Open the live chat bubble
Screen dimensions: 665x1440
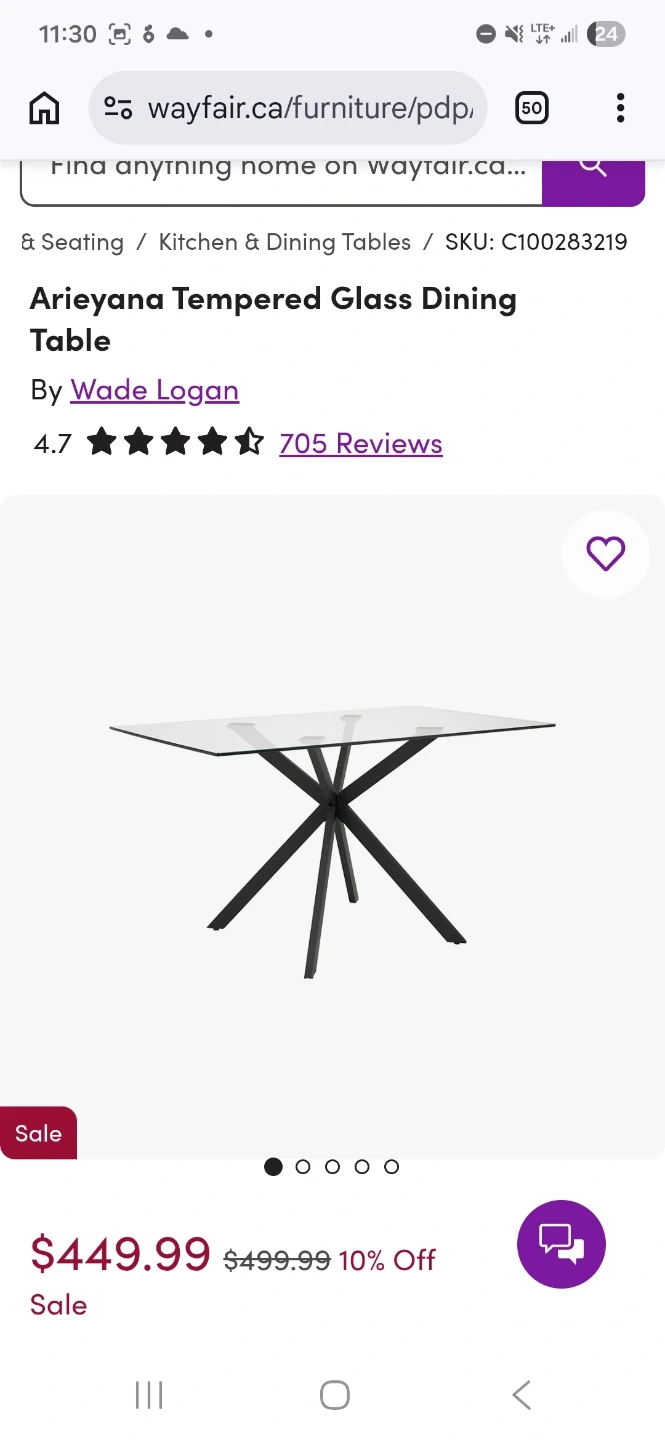(x=561, y=1244)
